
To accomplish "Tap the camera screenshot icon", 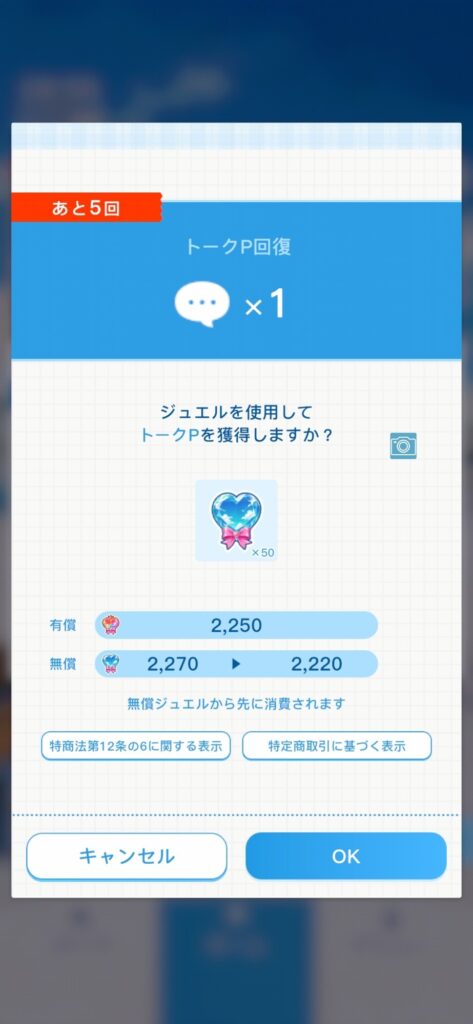I will pos(403,445).
